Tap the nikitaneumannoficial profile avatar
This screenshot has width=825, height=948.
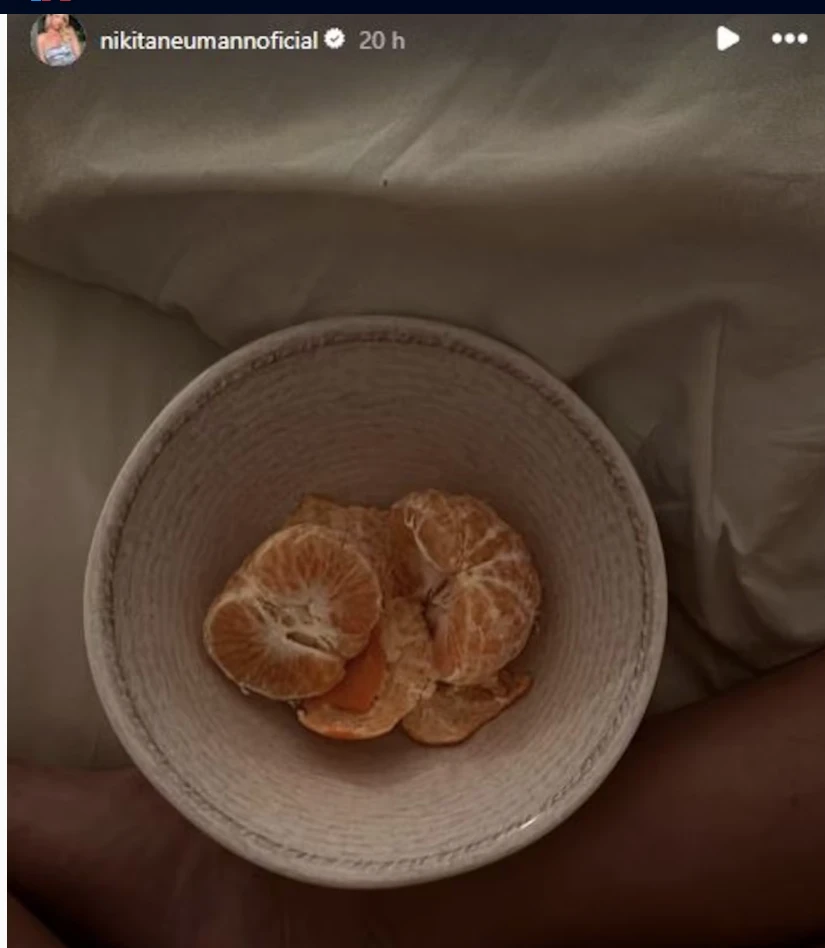tap(57, 41)
